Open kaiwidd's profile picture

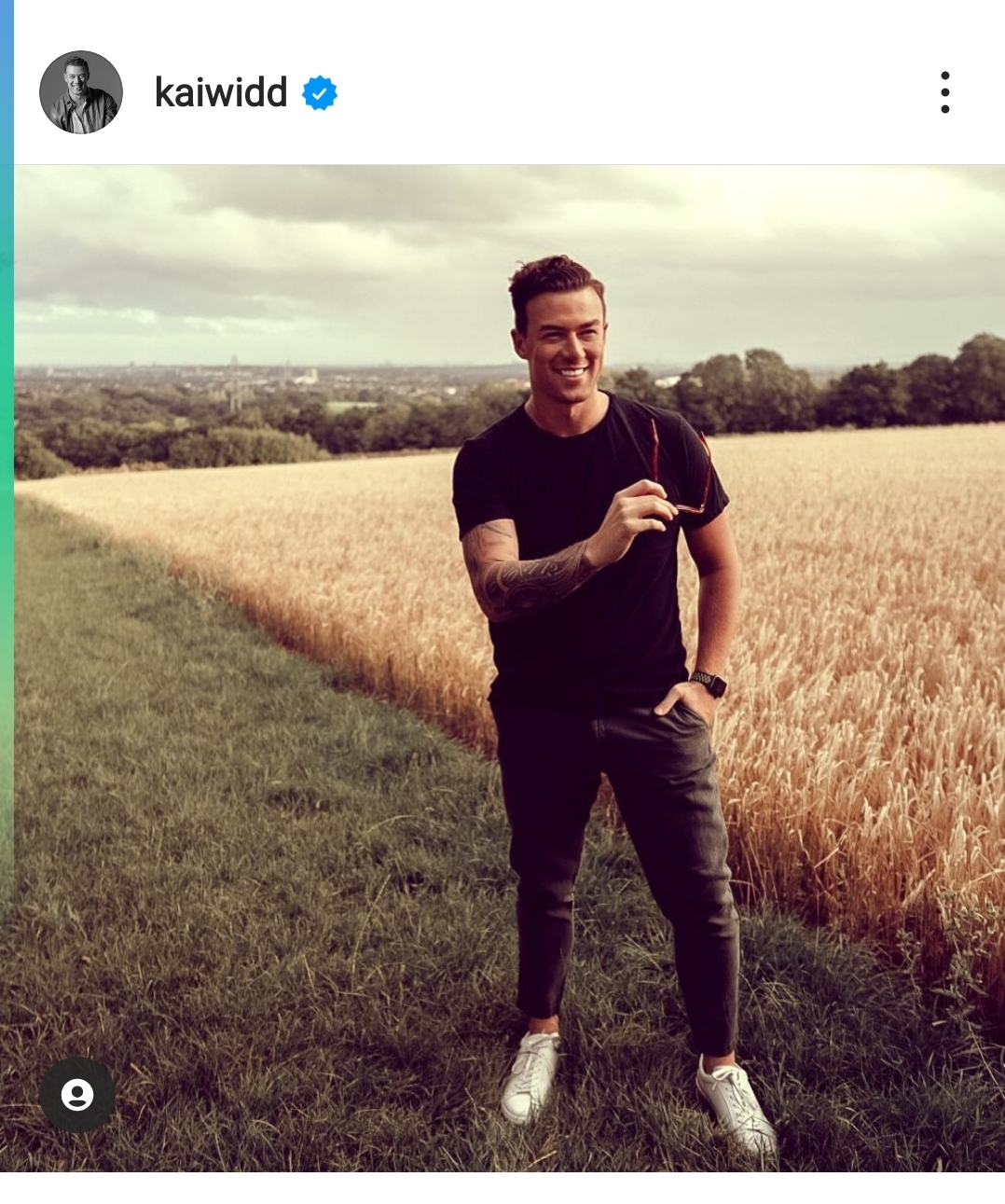pos(81,92)
